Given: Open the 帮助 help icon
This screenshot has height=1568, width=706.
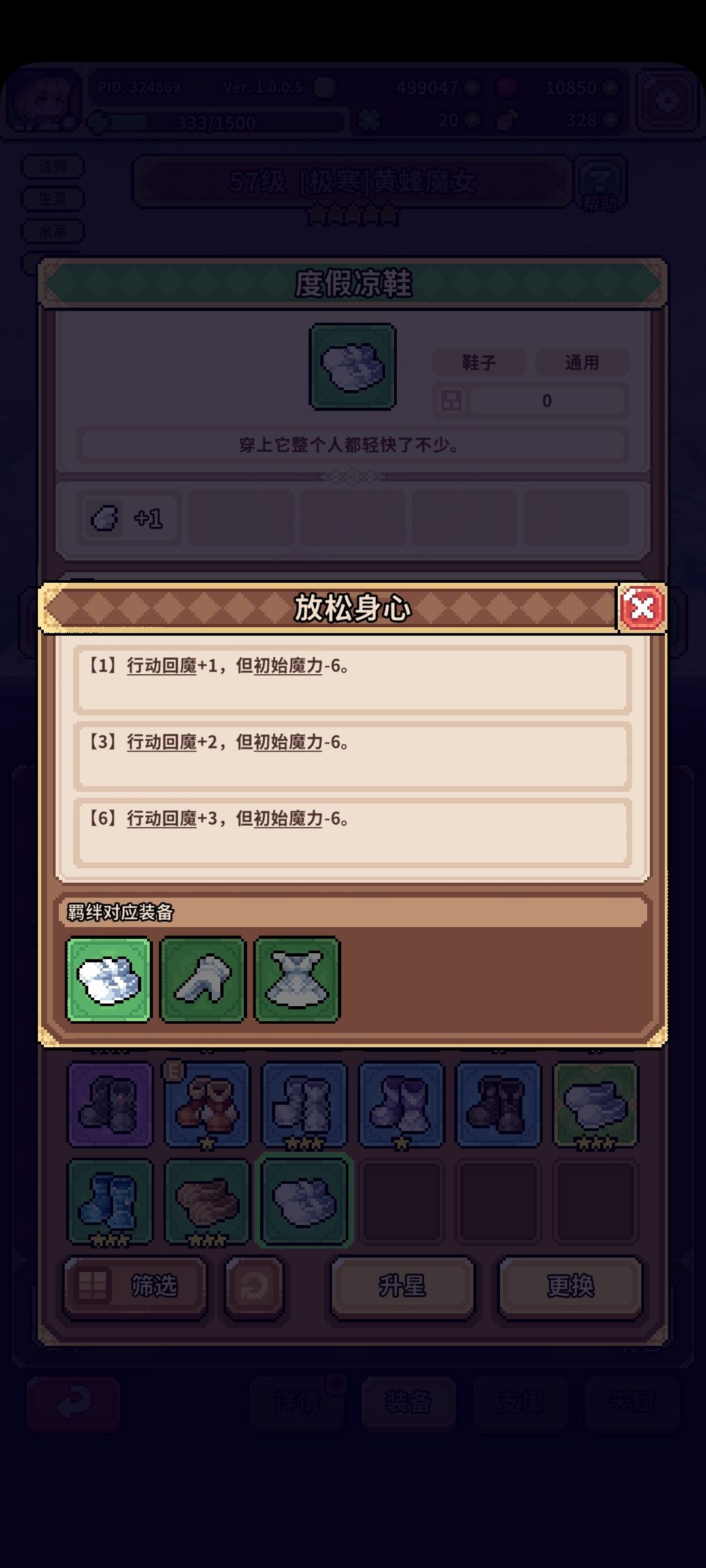Looking at the screenshot, I should [603, 185].
